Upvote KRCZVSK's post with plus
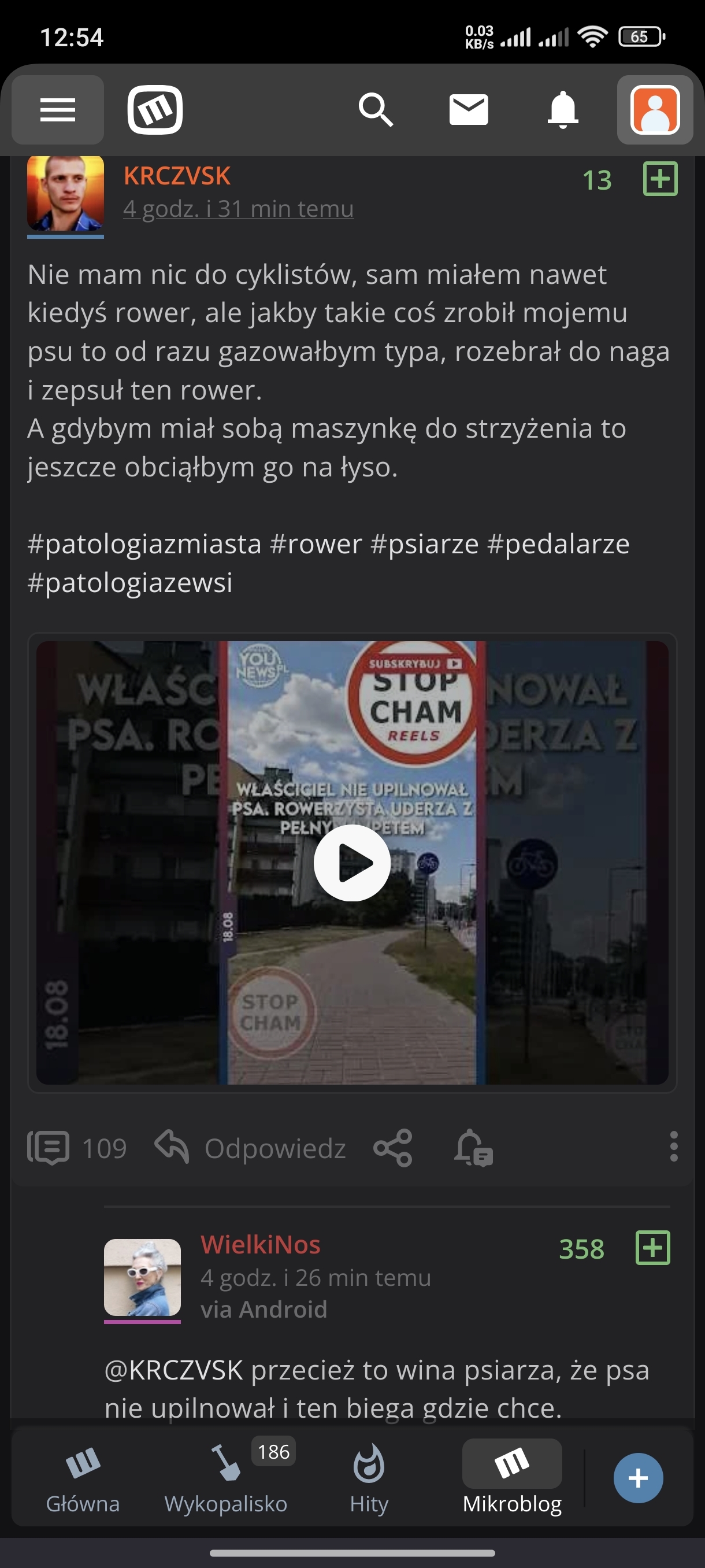Viewport: 705px width, 1568px height. pos(660,179)
